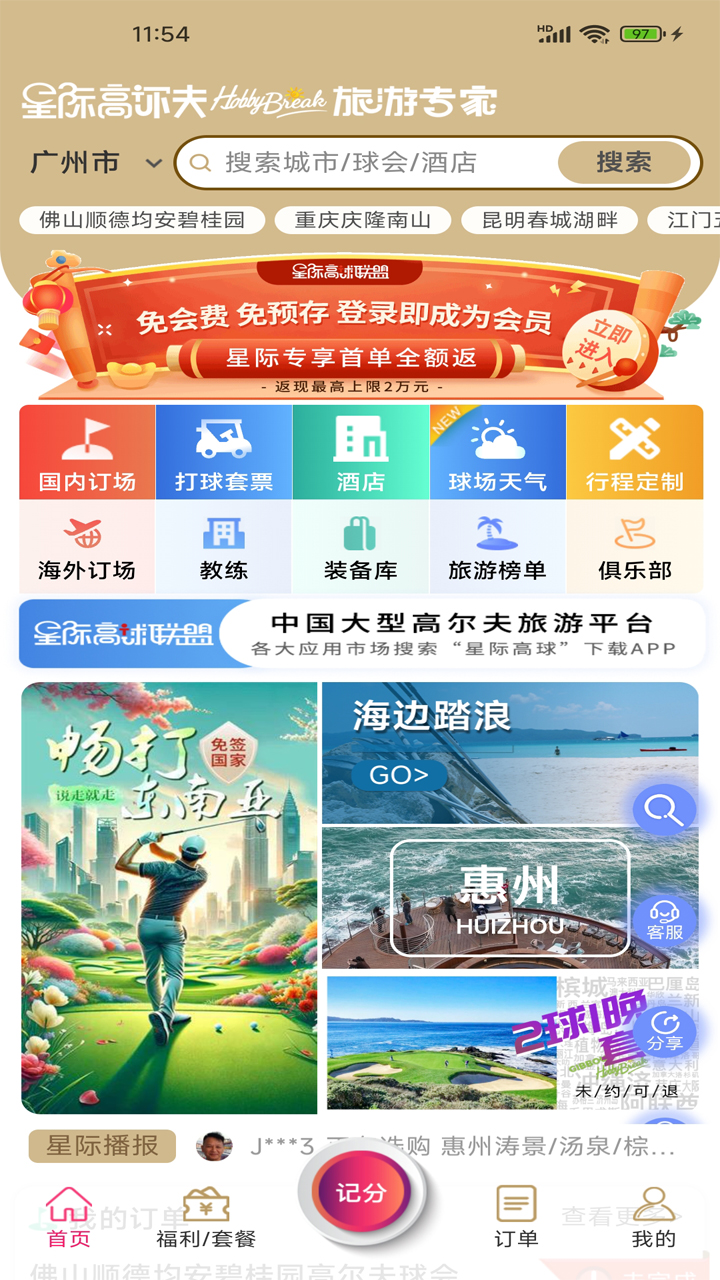Select the 打球套票 golf package icon
This screenshot has width=720, height=1280.
[223, 450]
